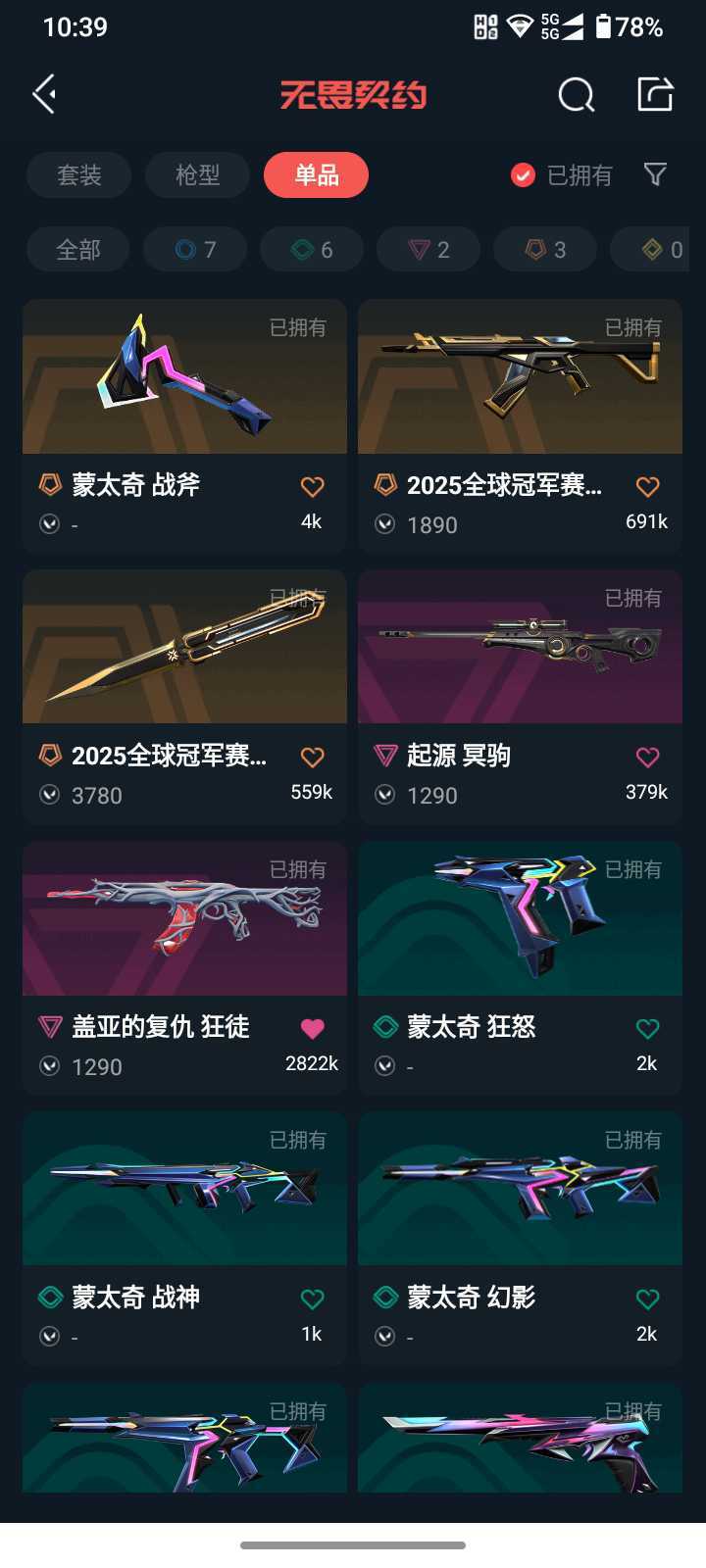Like the 起源 冥驹 skin
Image resolution: width=706 pixels, height=1568 pixels.
pos(647,758)
